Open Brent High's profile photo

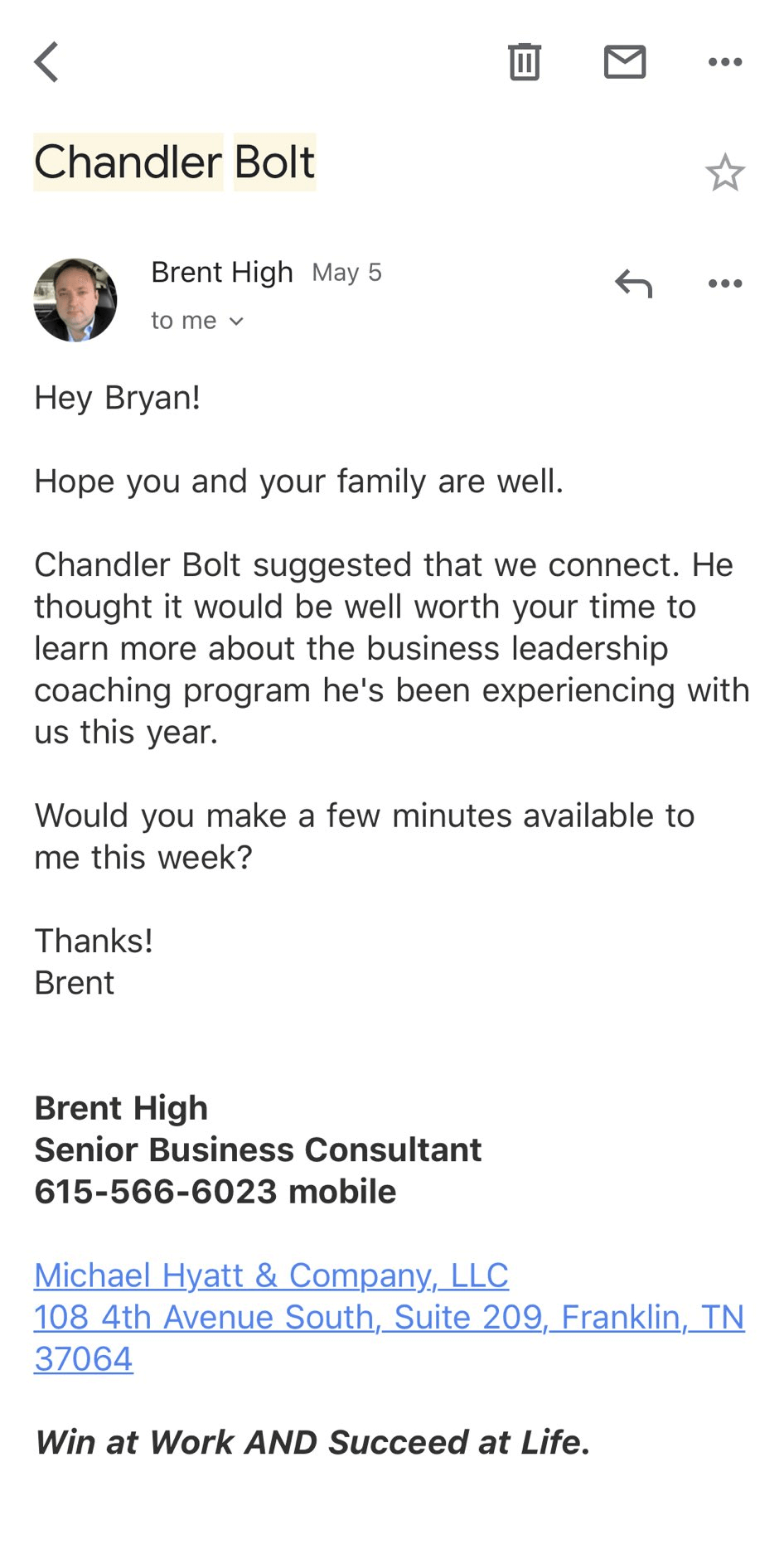click(x=75, y=299)
